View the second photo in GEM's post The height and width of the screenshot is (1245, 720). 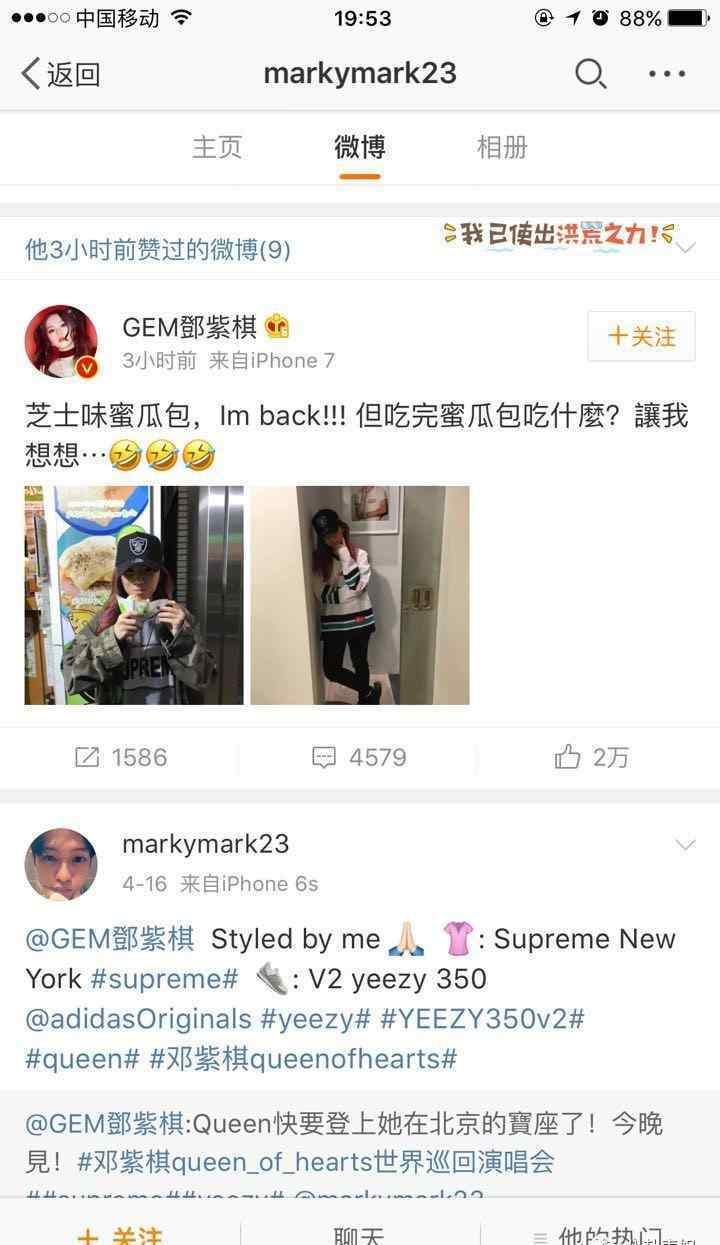360,595
